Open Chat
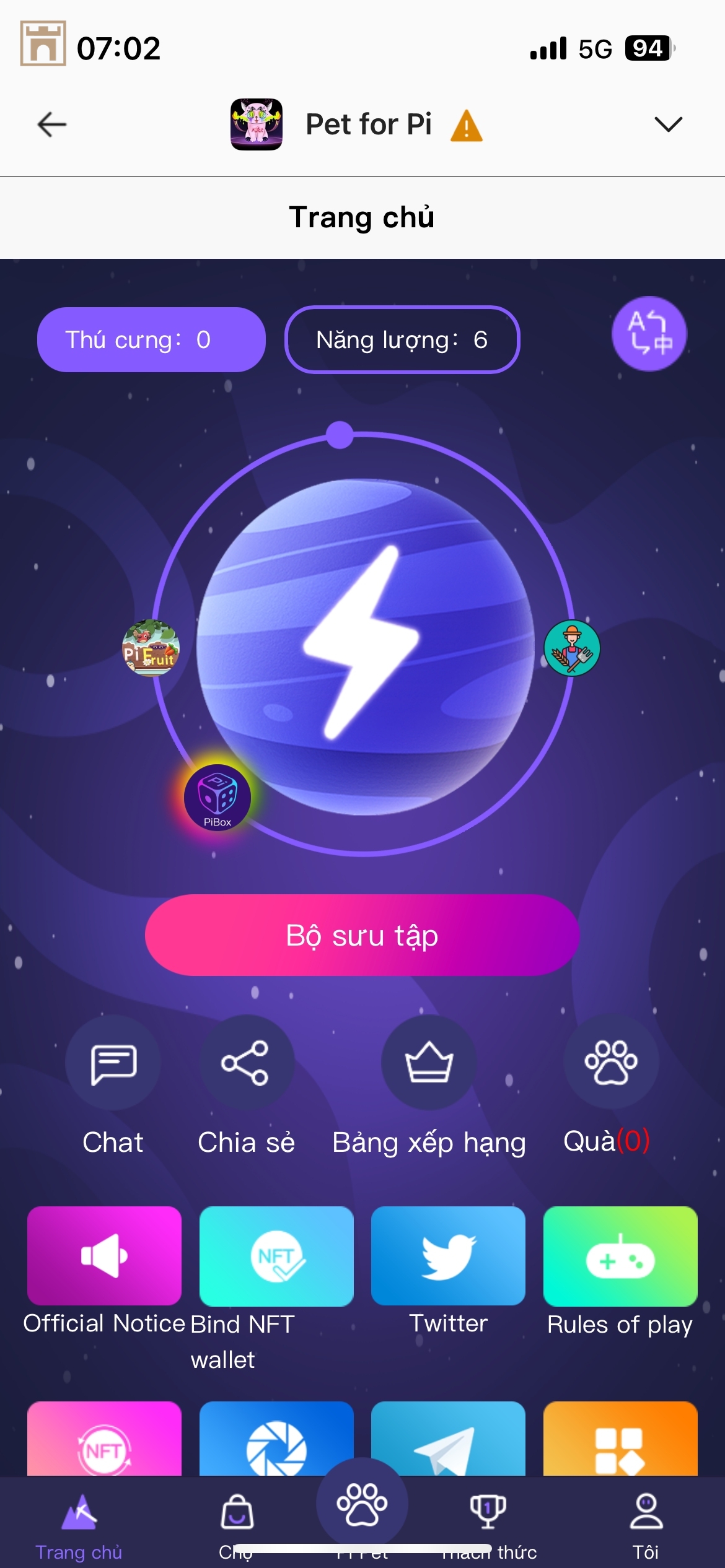The width and height of the screenshot is (725, 1568). tap(113, 1063)
